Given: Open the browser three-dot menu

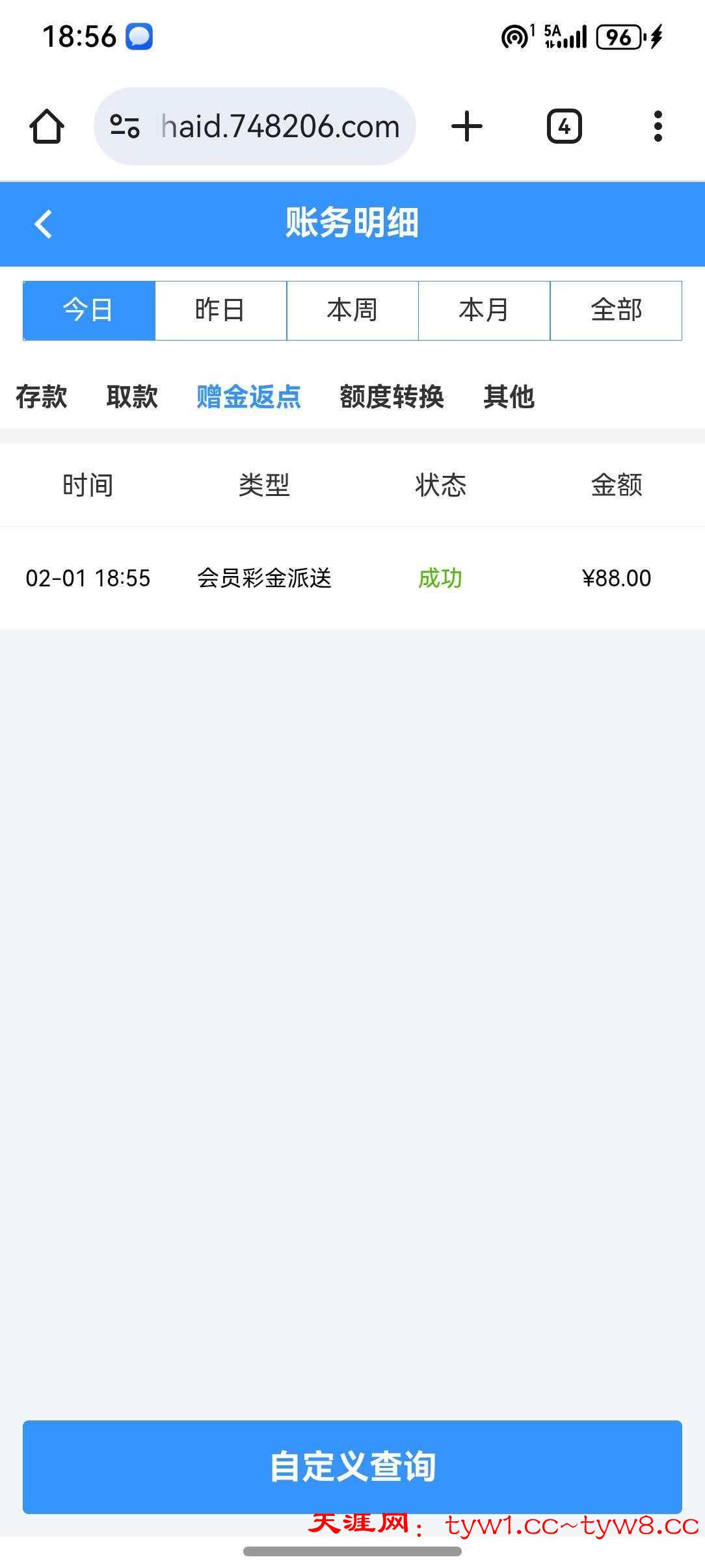Looking at the screenshot, I should 659,126.
